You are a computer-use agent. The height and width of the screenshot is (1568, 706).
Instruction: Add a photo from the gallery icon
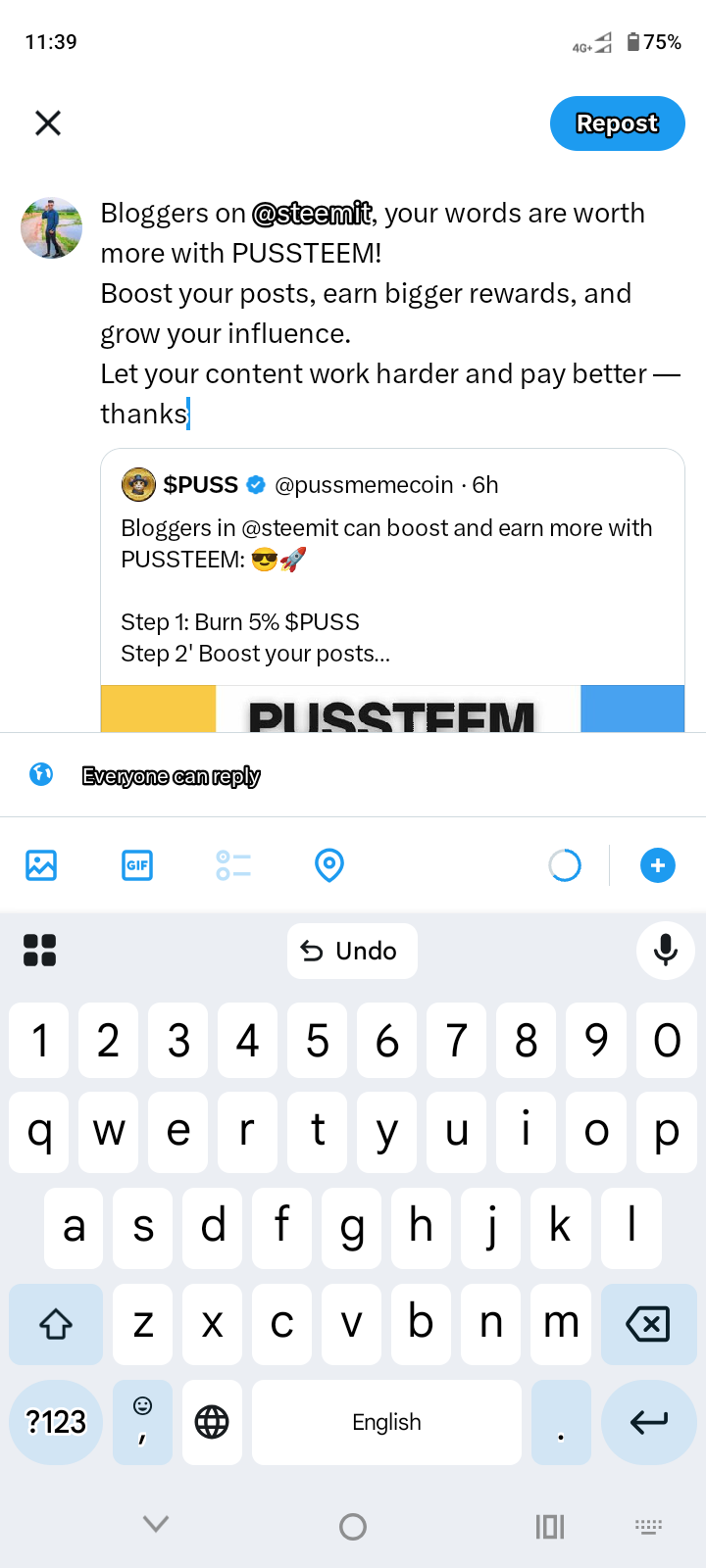tap(41, 865)
